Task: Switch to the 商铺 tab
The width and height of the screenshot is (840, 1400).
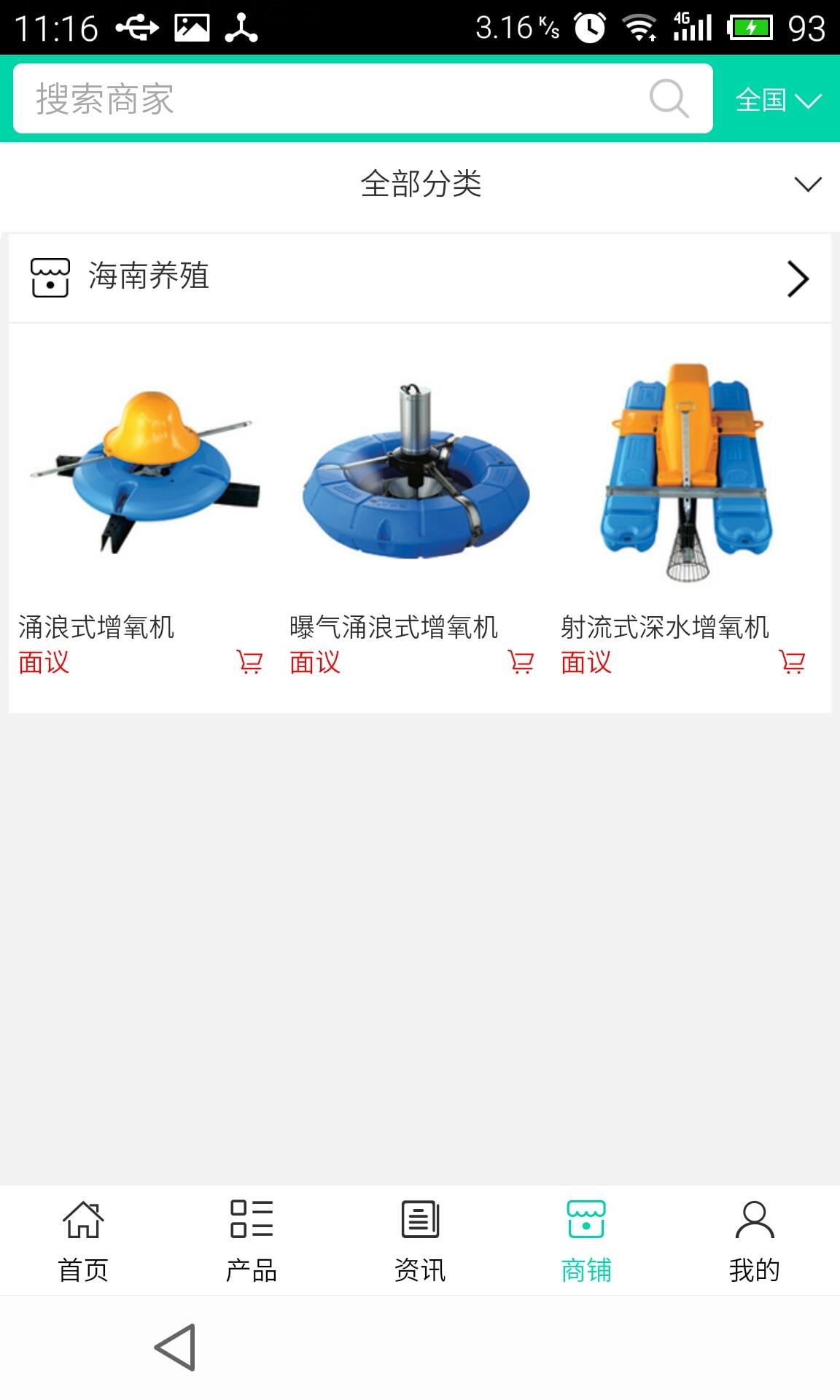Action: coord(588,1240)
